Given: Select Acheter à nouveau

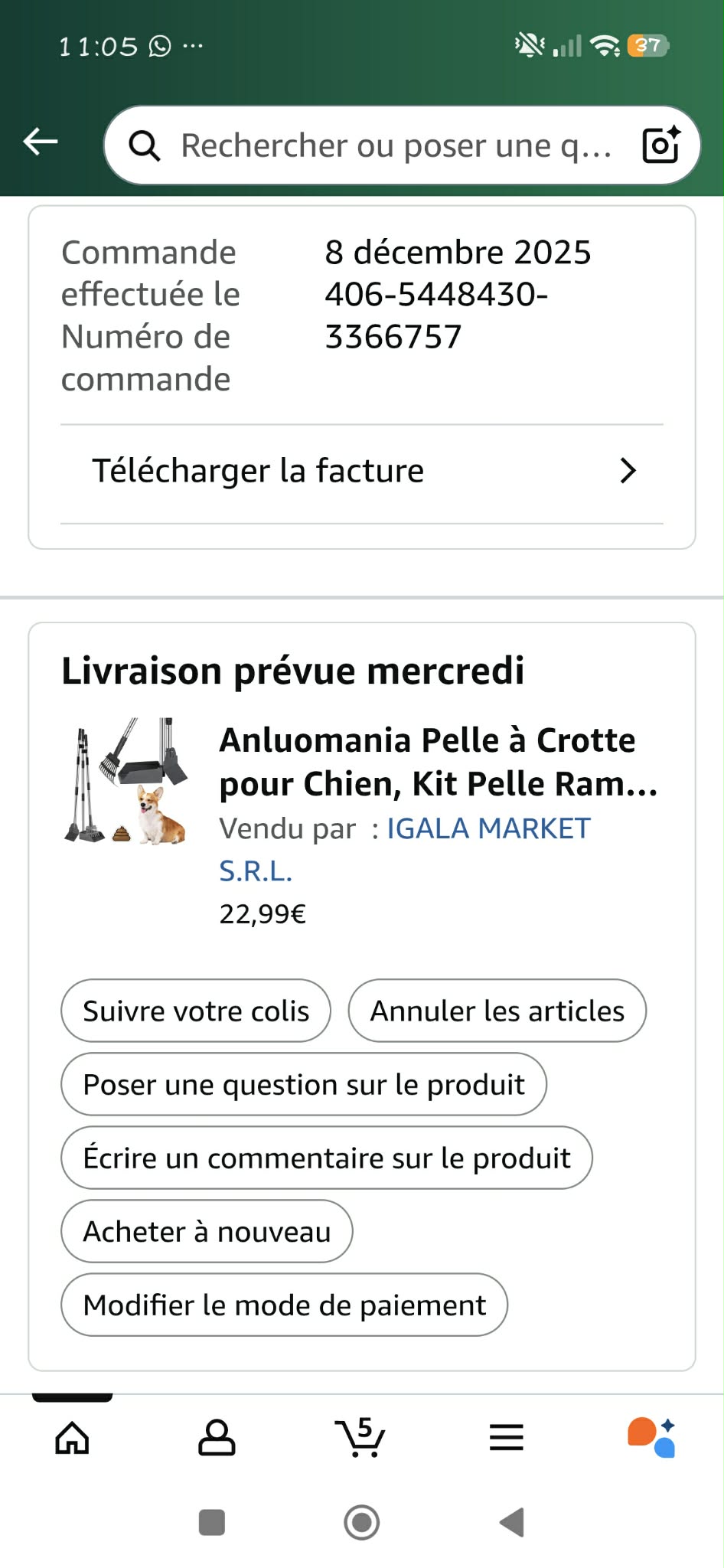Looking at the screenshot, I should pyautogui.click(x=207, y=1231).
